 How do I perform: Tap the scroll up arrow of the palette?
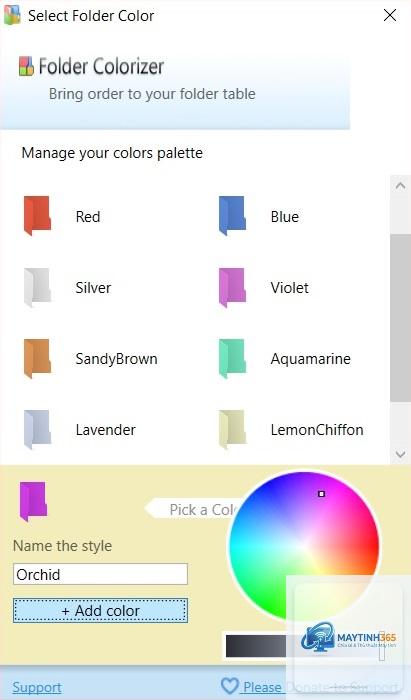pos(400,186)
